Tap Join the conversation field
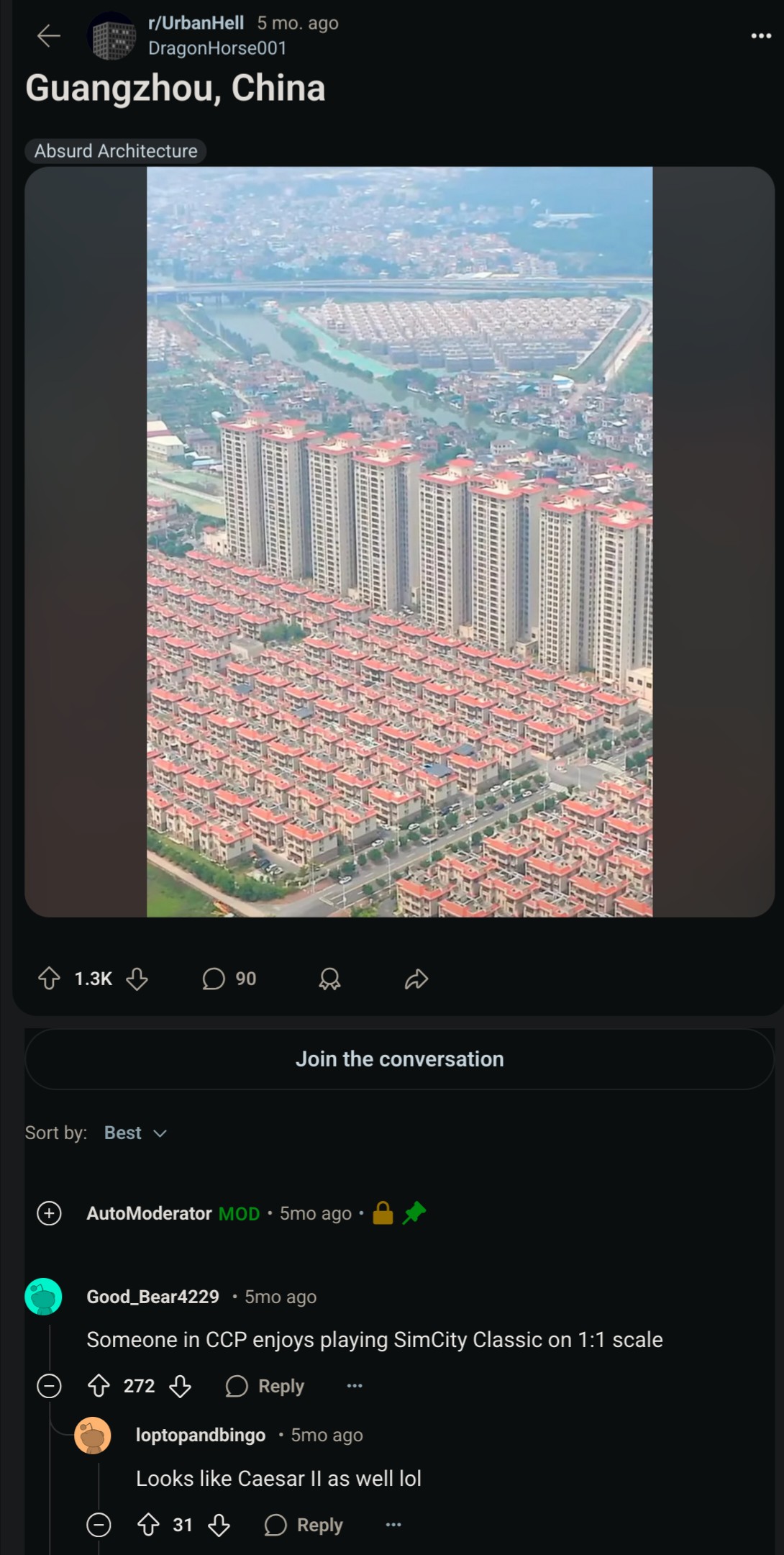Image resolution: width=784 pixels, height=1555 pixels. (399, 1059)
